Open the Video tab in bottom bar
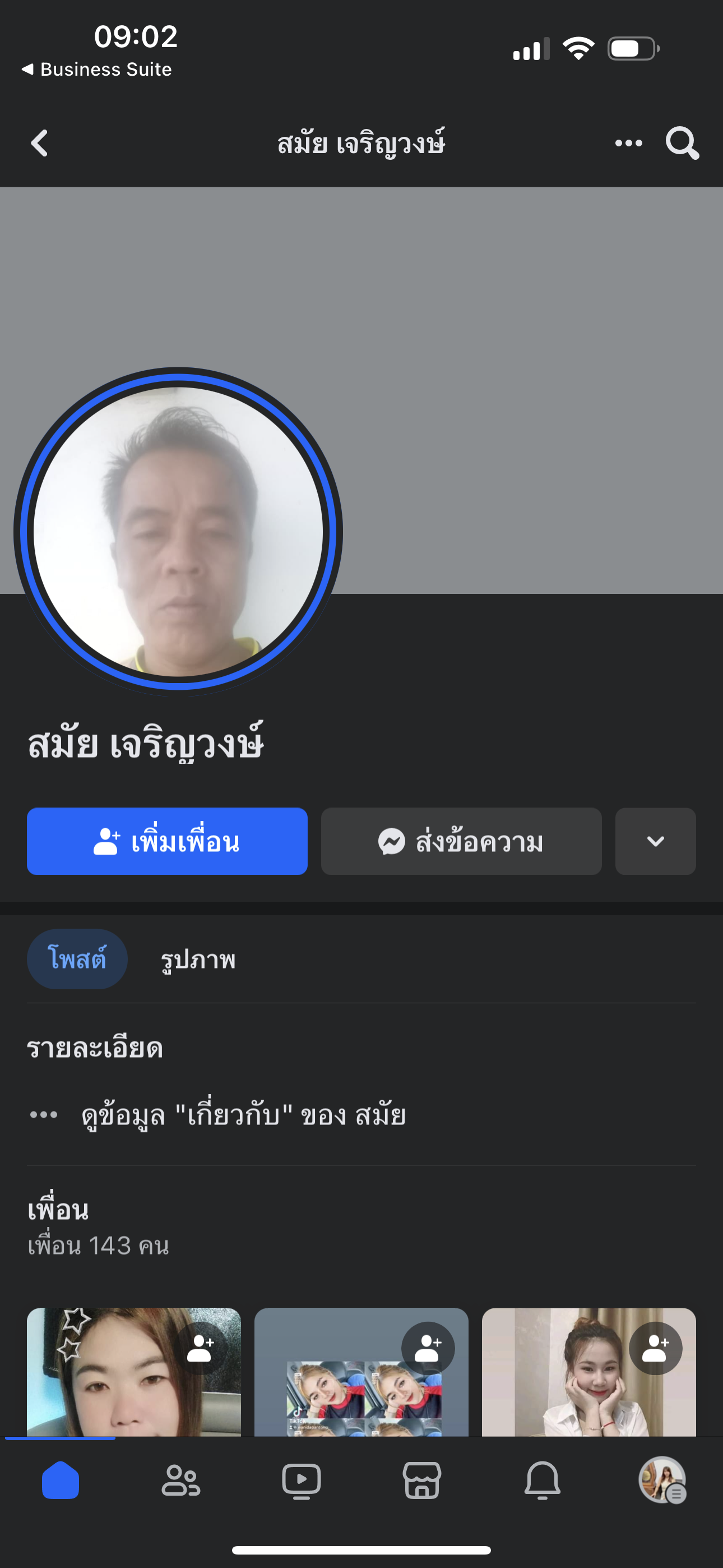The width and height of the screenshot is (723, 1568). [x=302, y=1481]
